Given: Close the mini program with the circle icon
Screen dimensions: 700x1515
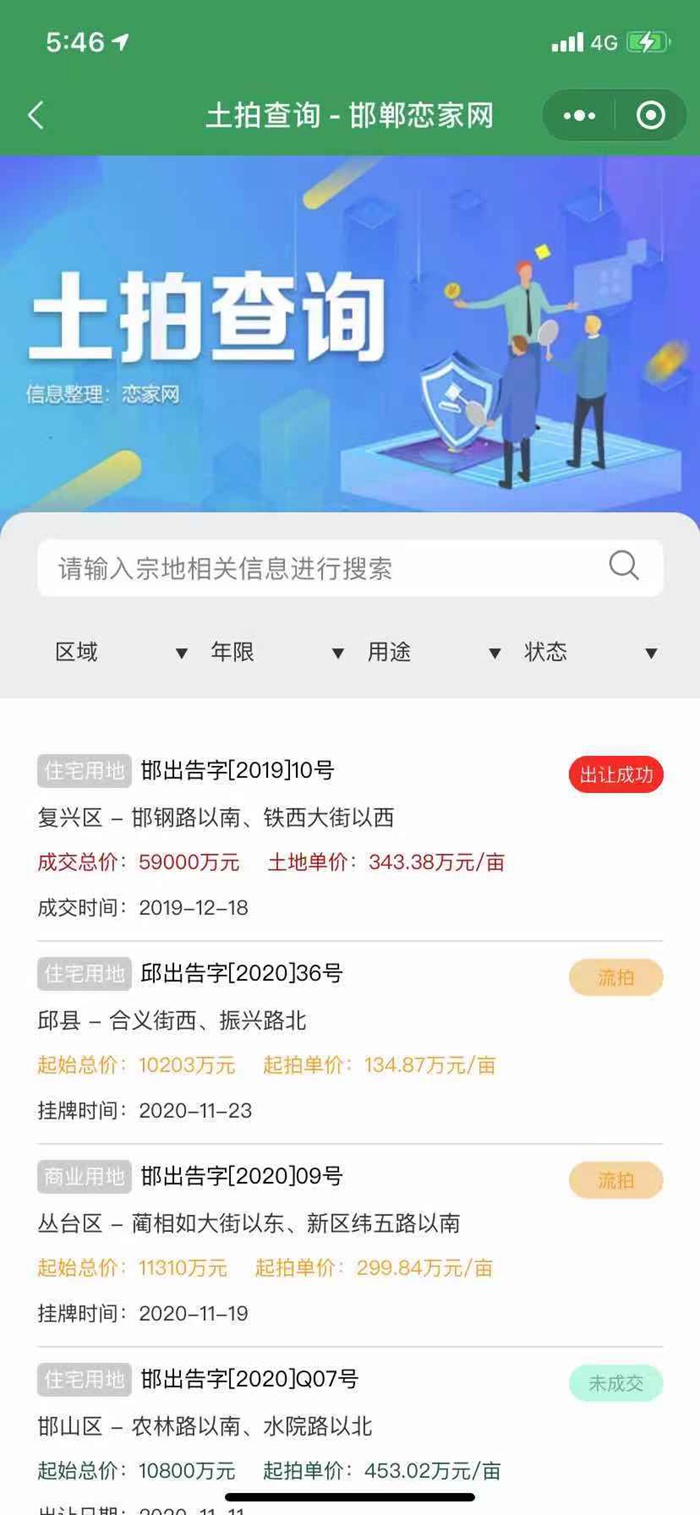Looking at the screenshot, I should 650,116.
